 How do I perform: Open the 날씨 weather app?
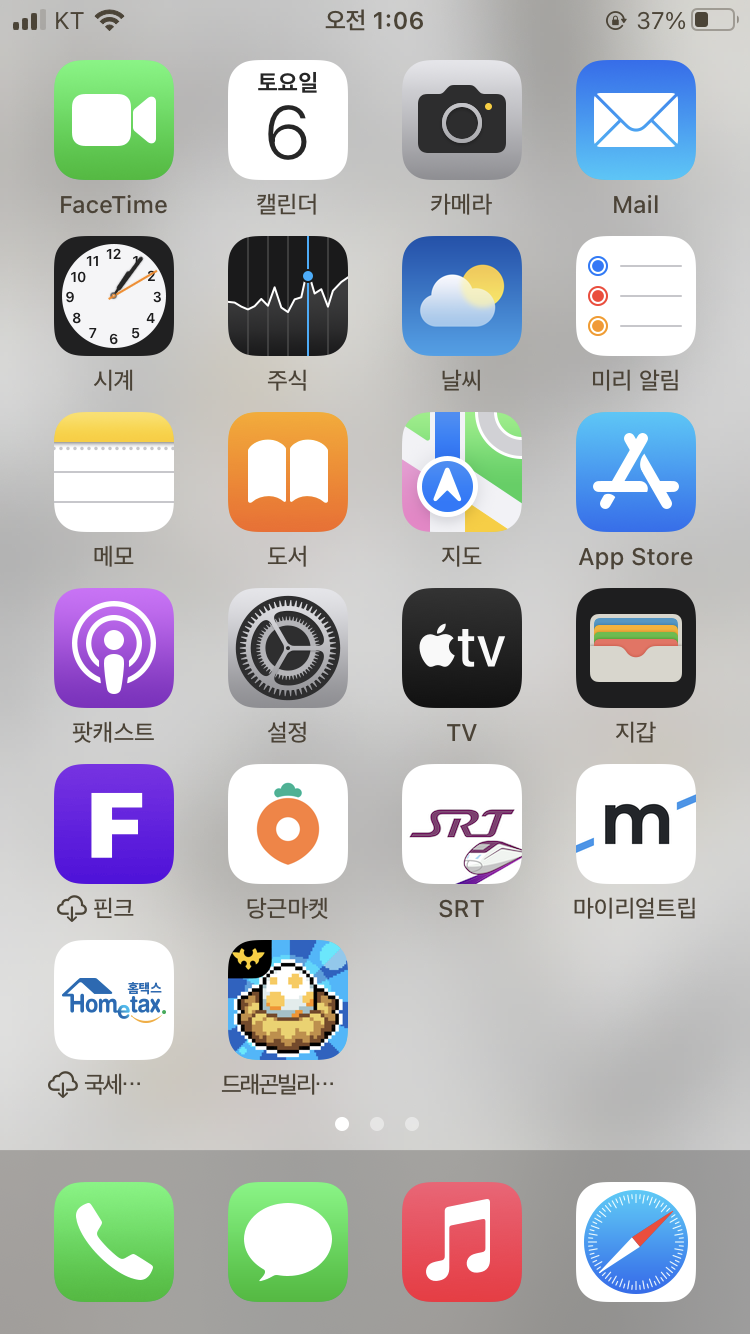pyautogui.click(x=462, y=296)
